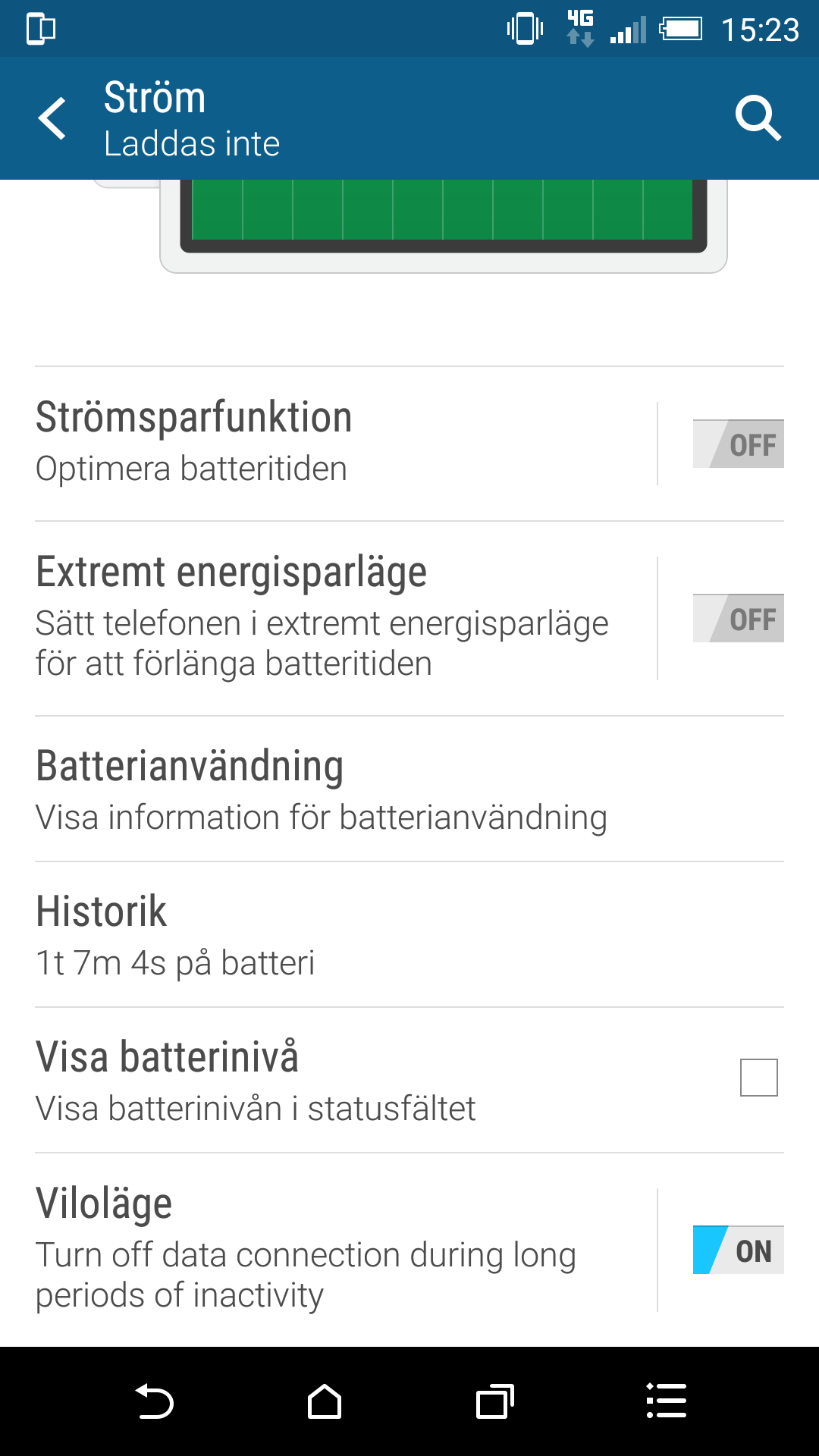Open search in Ström settings
This screenshot has width=819, height=1456.
[758, 118]
